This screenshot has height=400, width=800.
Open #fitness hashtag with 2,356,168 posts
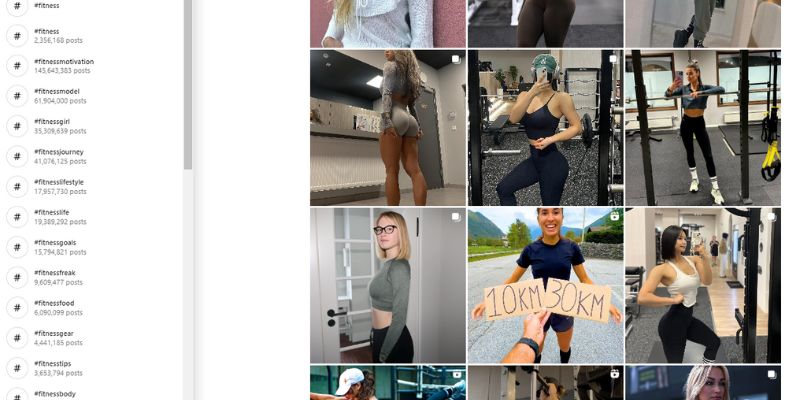60,36
